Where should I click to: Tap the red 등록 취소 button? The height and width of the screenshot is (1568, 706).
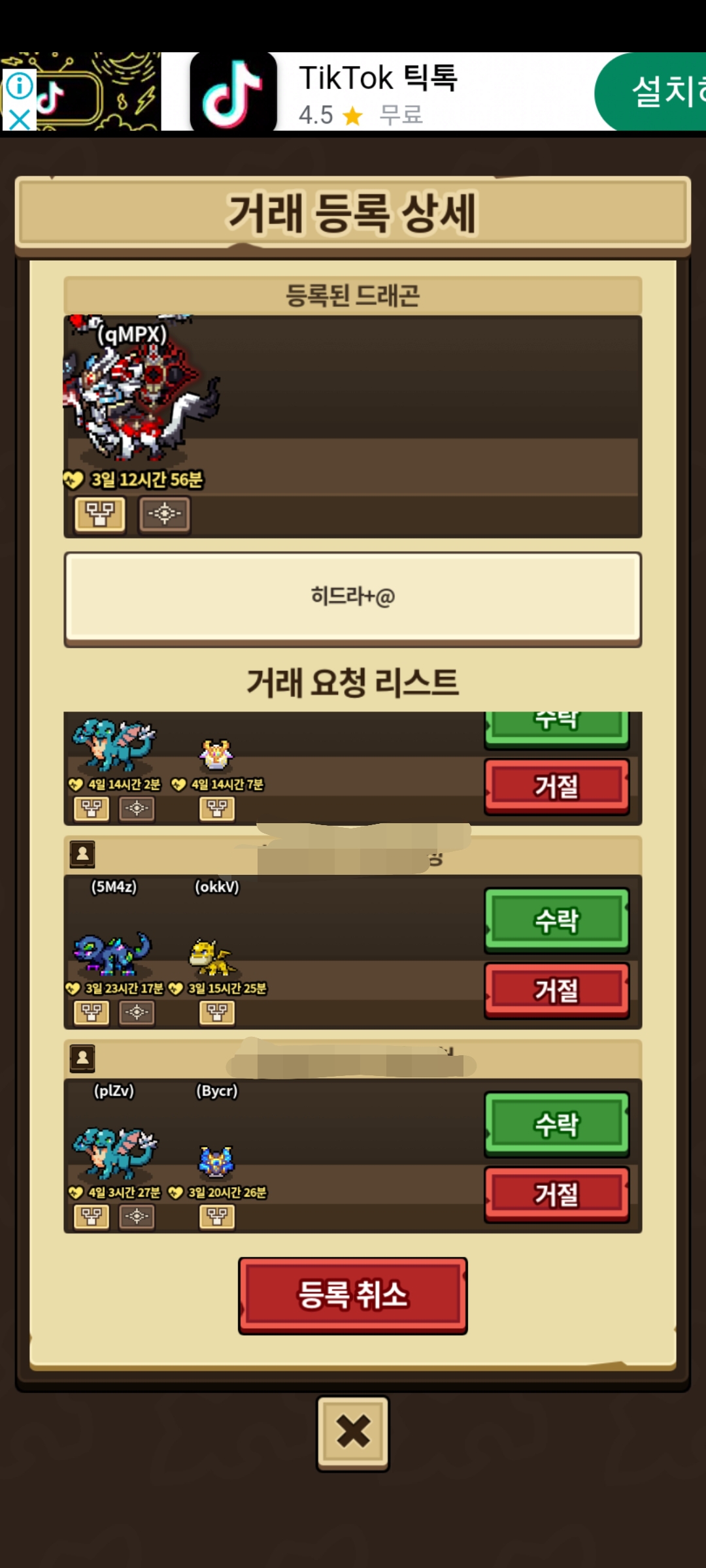coord(353,1296)
